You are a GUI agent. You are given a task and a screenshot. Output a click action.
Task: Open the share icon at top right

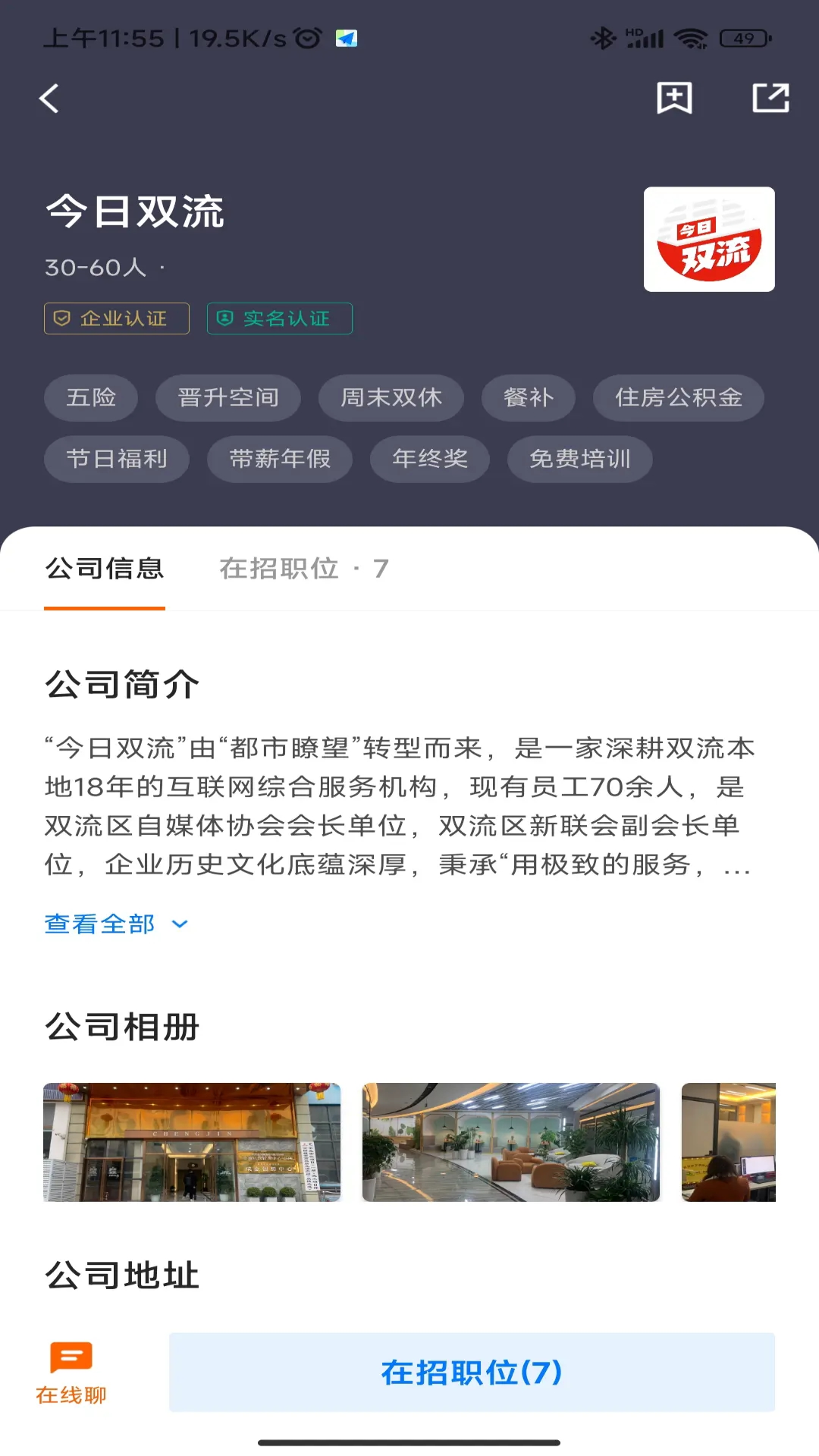pyautogui.click(x=772, y=98)
